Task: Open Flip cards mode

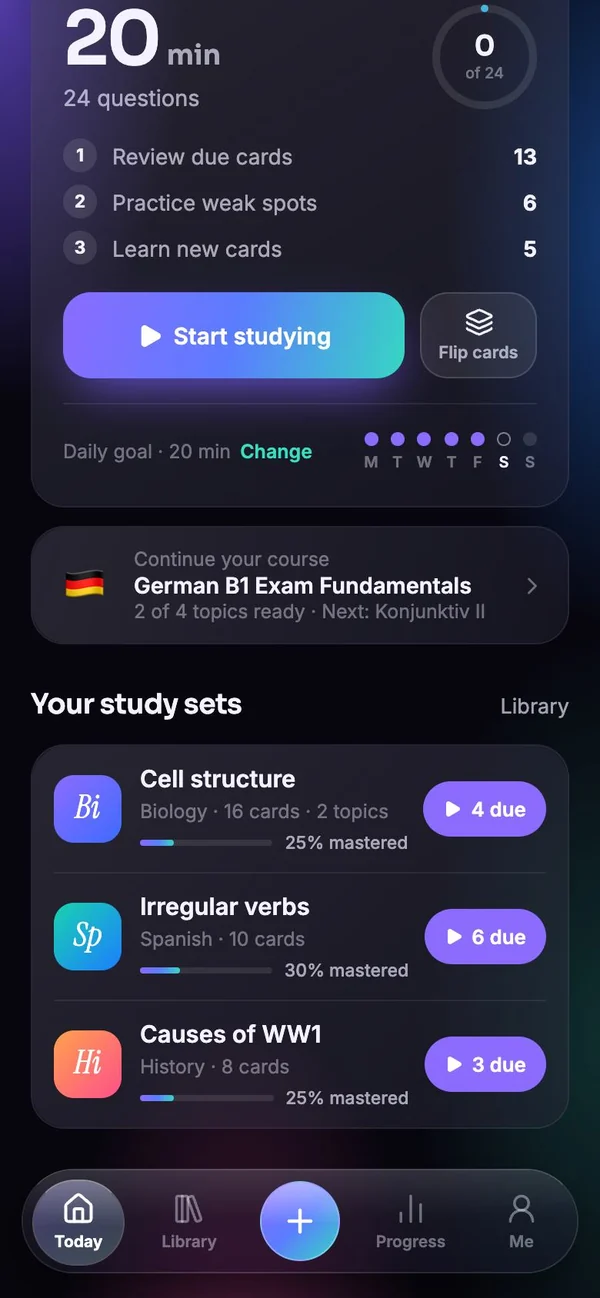Action: pos(478,335)
